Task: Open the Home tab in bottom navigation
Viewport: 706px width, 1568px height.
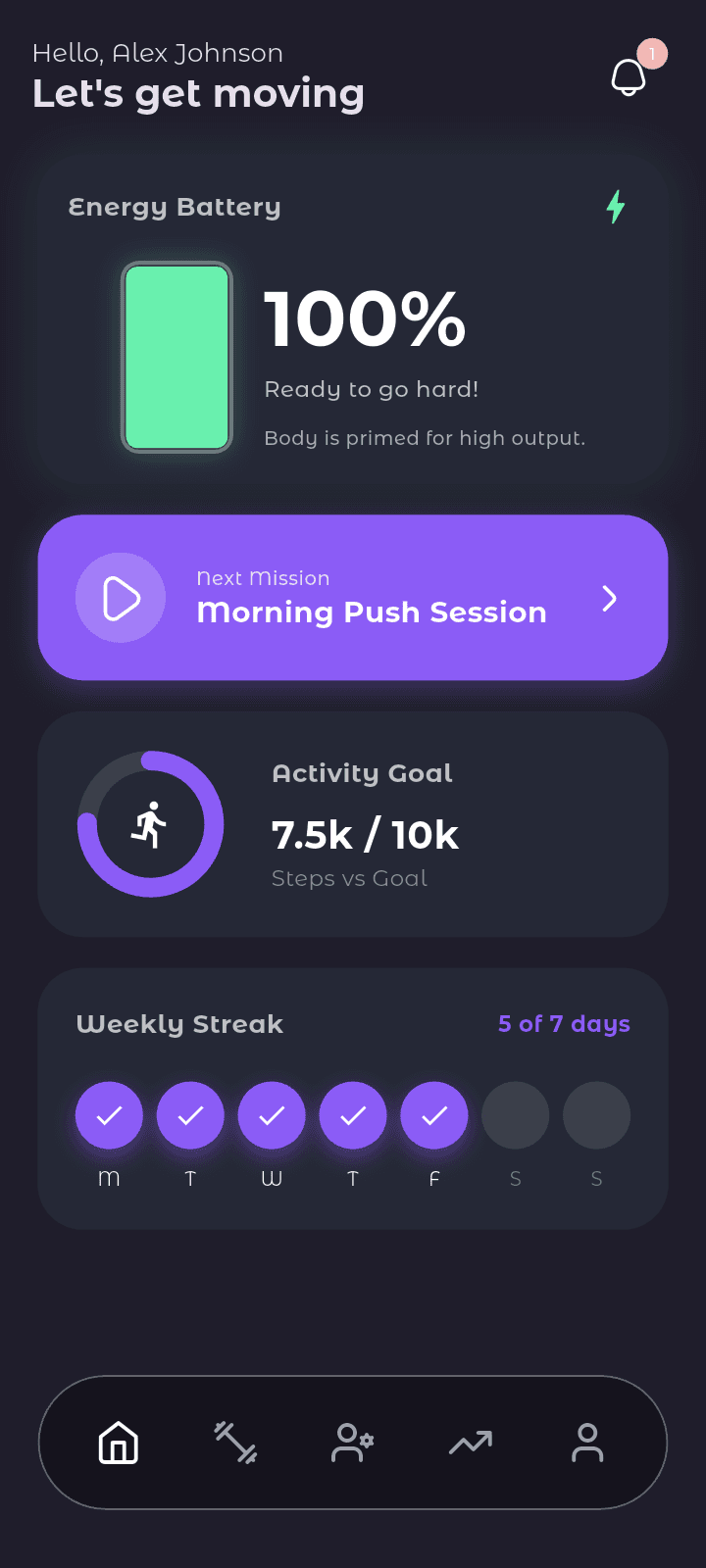Action: pyautogui.click(x=117, y=1443)
